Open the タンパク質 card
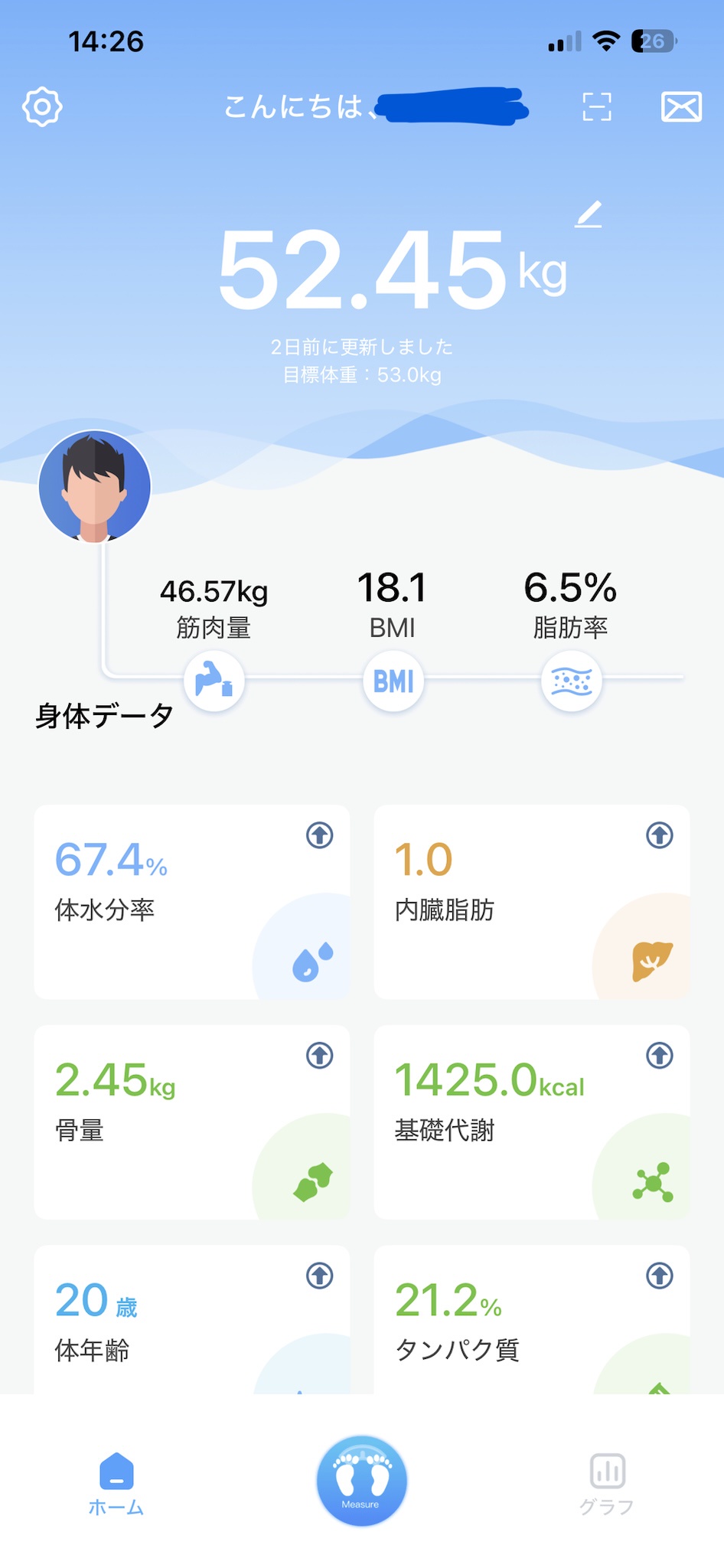This screenshot has height=1568, width=724. (532, 1320)
